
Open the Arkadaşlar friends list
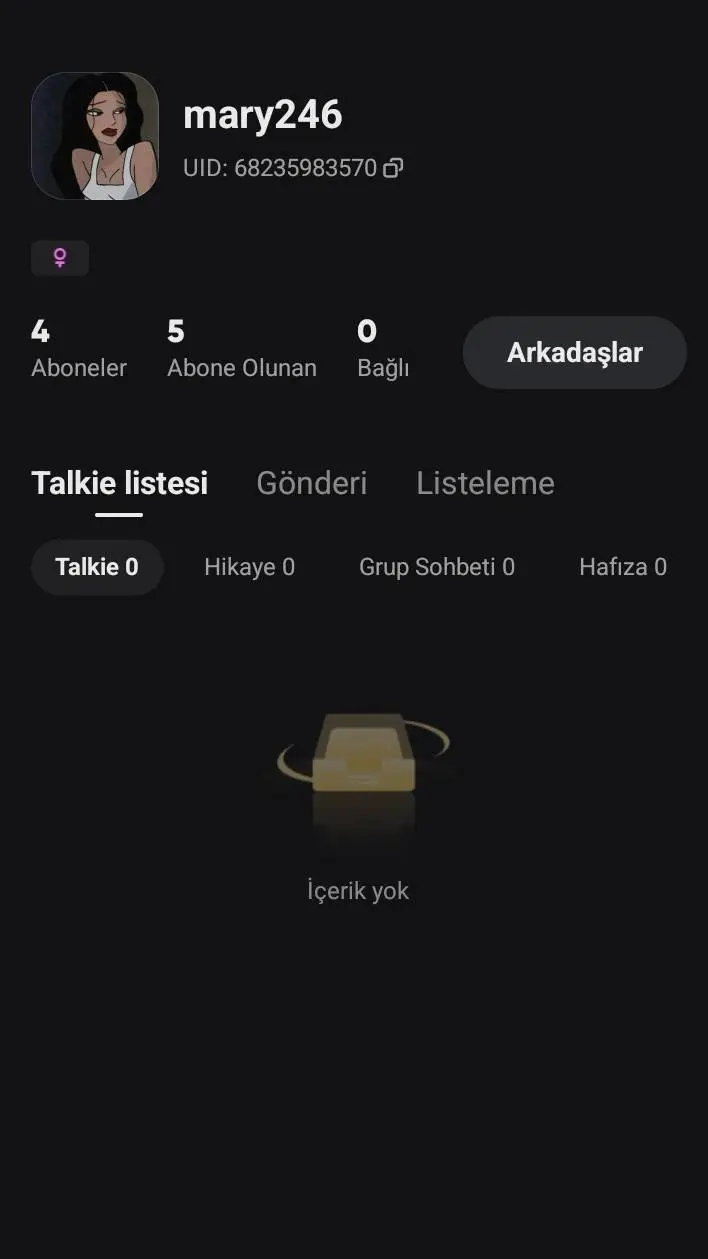click(574, 352)
